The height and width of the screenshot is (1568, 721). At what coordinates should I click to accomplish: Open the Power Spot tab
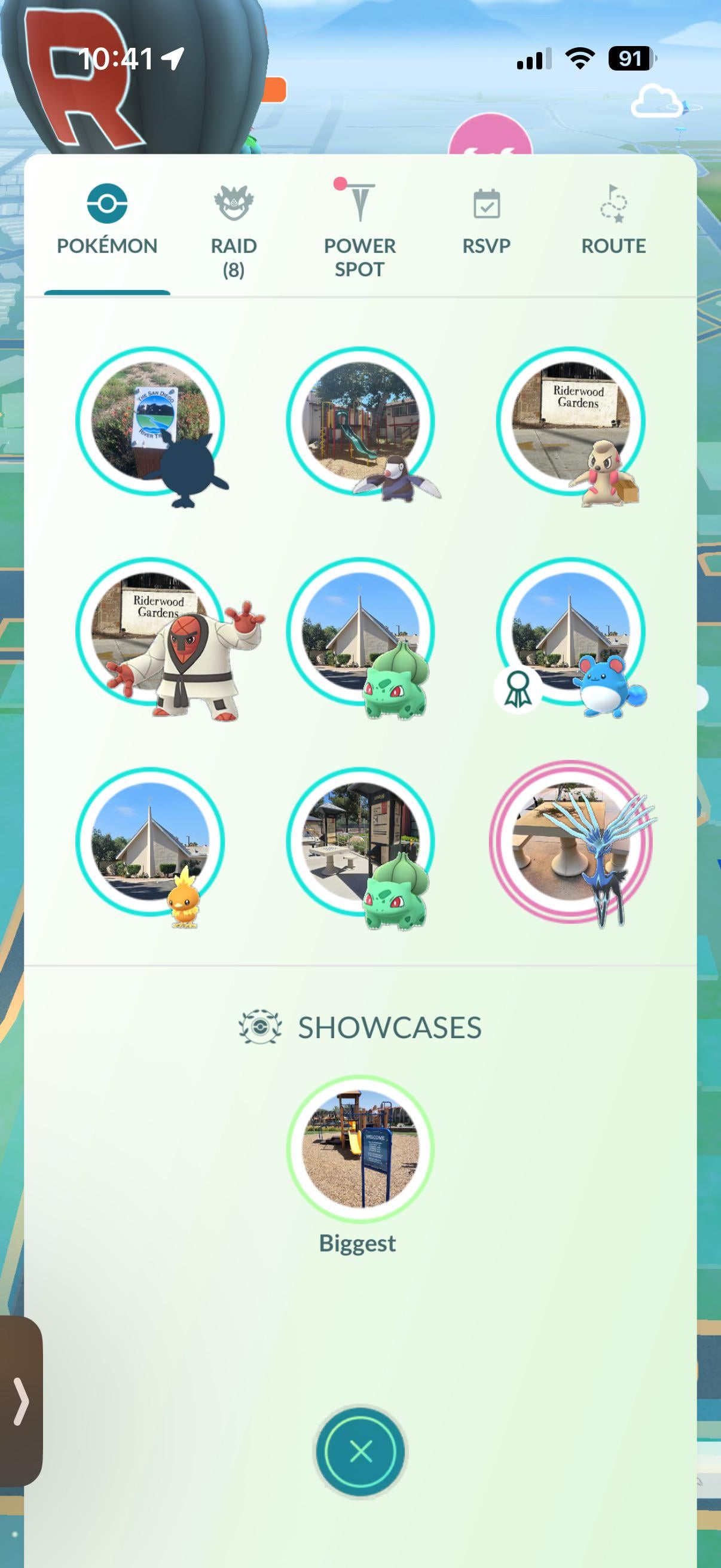click(x=359, y=231)
